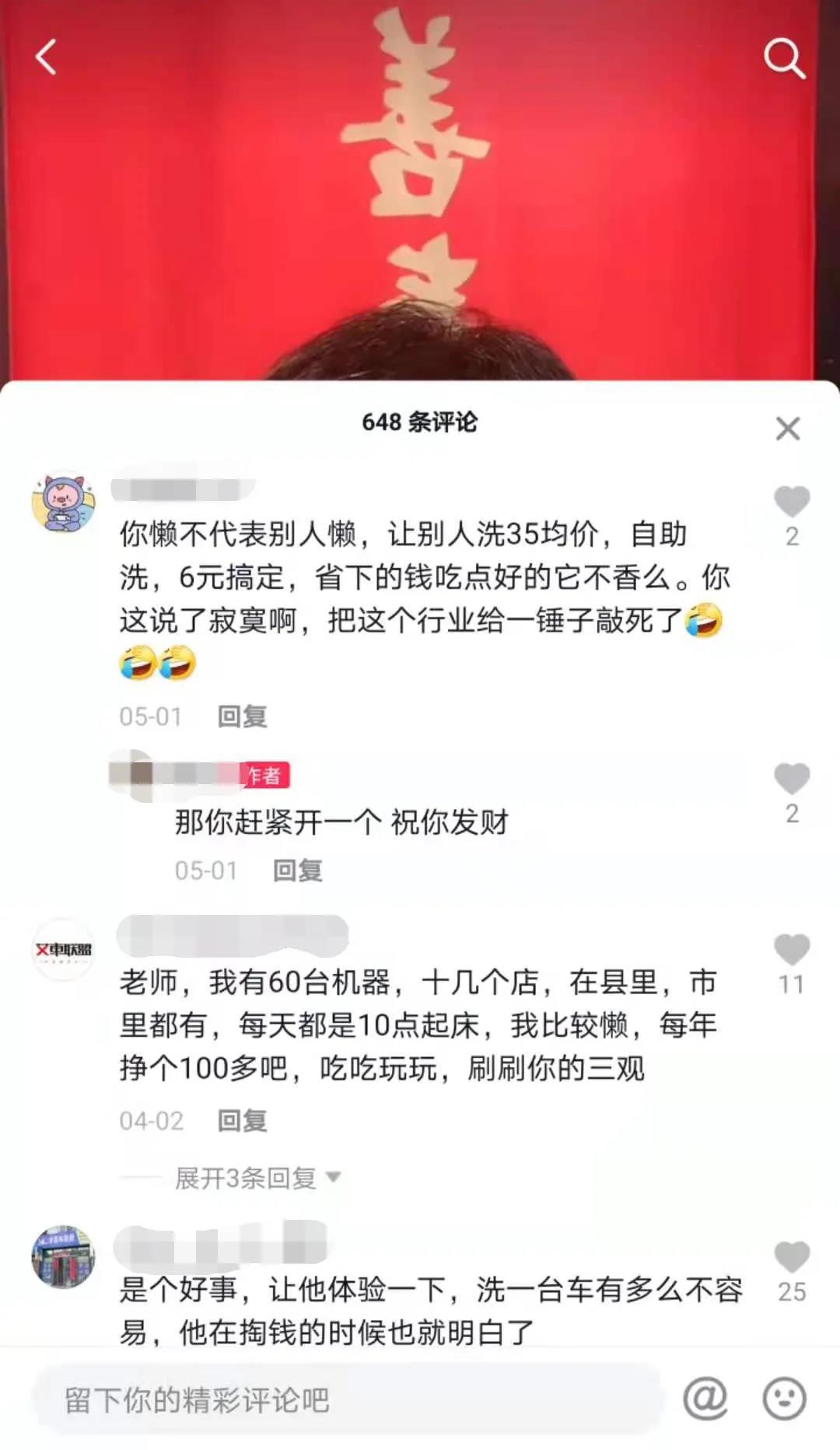Open the emoji picker smiley
Screen dimensions: 840x1450
(784, 1399)
